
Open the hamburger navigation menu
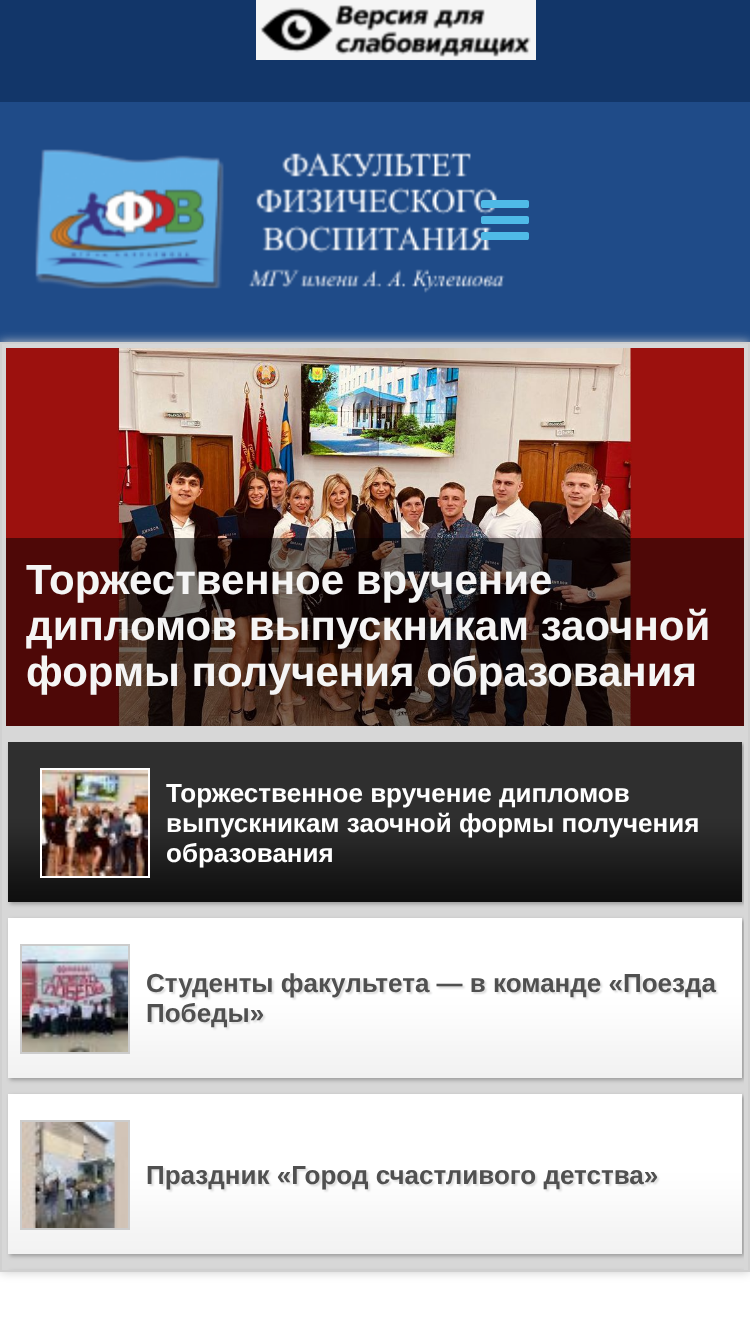[505, 220]
